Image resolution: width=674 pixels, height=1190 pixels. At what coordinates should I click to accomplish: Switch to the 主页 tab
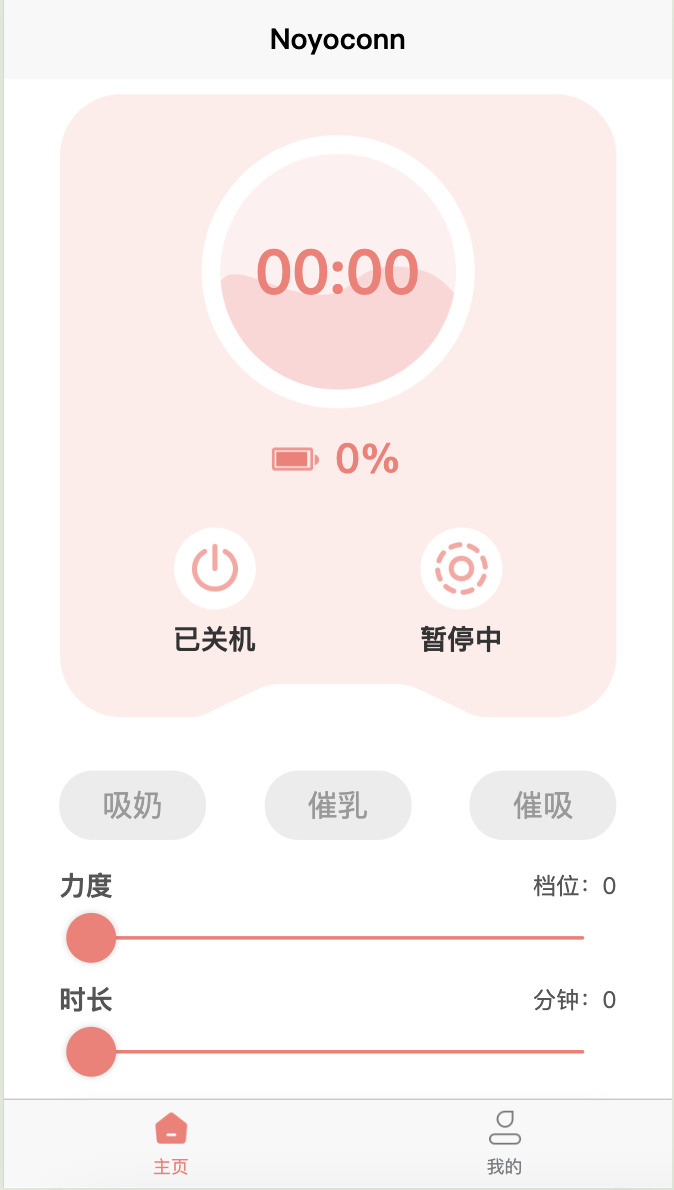pos(171,1143)
